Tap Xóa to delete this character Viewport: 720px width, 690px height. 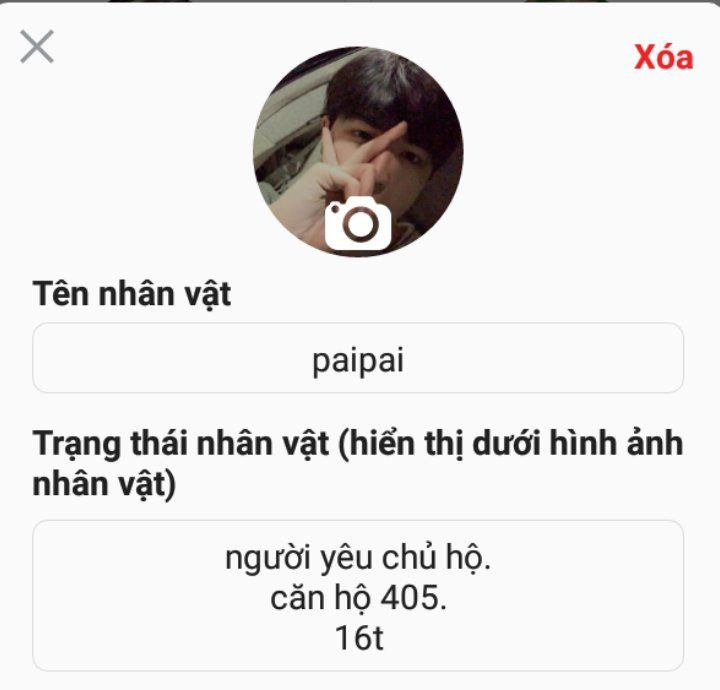click(x=663, y=57)
